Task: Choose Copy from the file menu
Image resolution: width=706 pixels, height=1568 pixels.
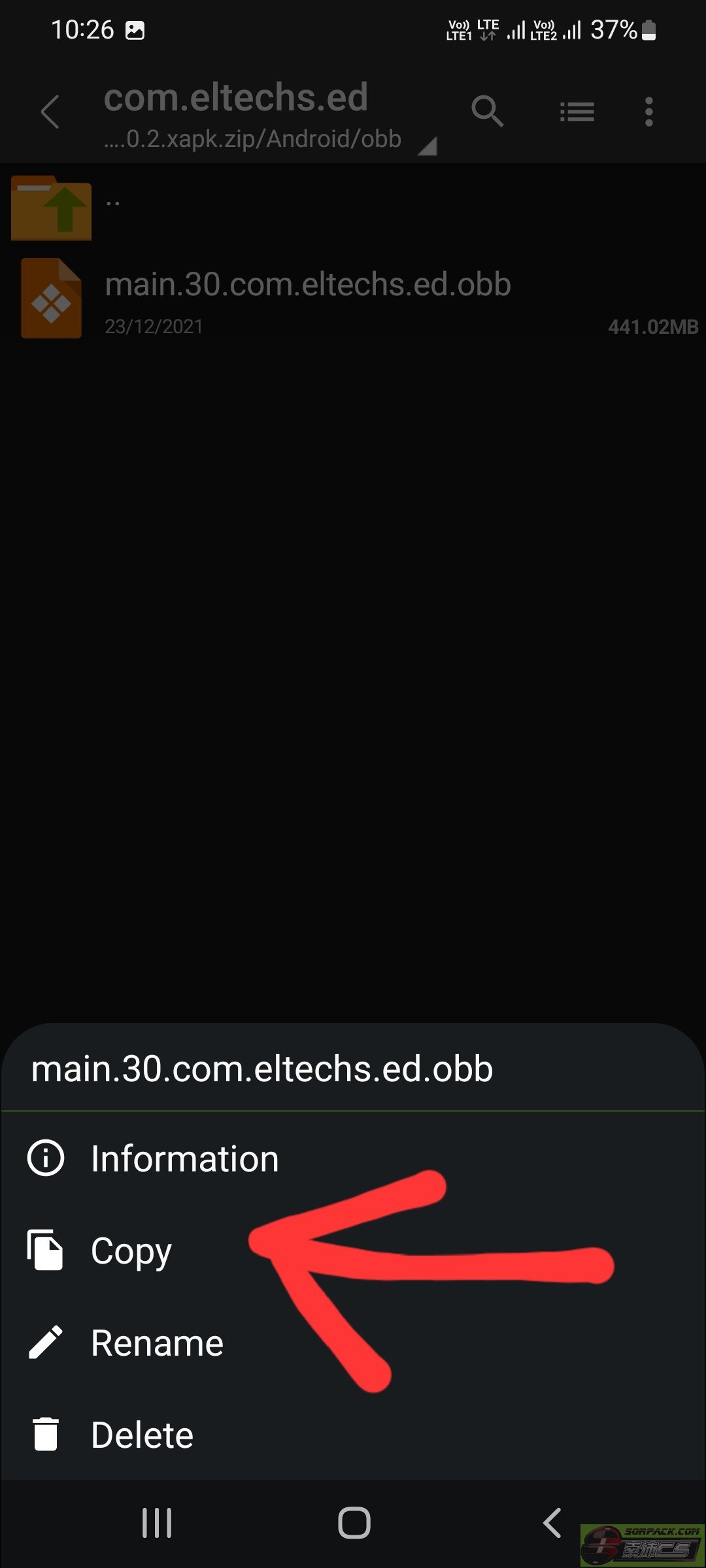Action: (x=131, y=1251)
